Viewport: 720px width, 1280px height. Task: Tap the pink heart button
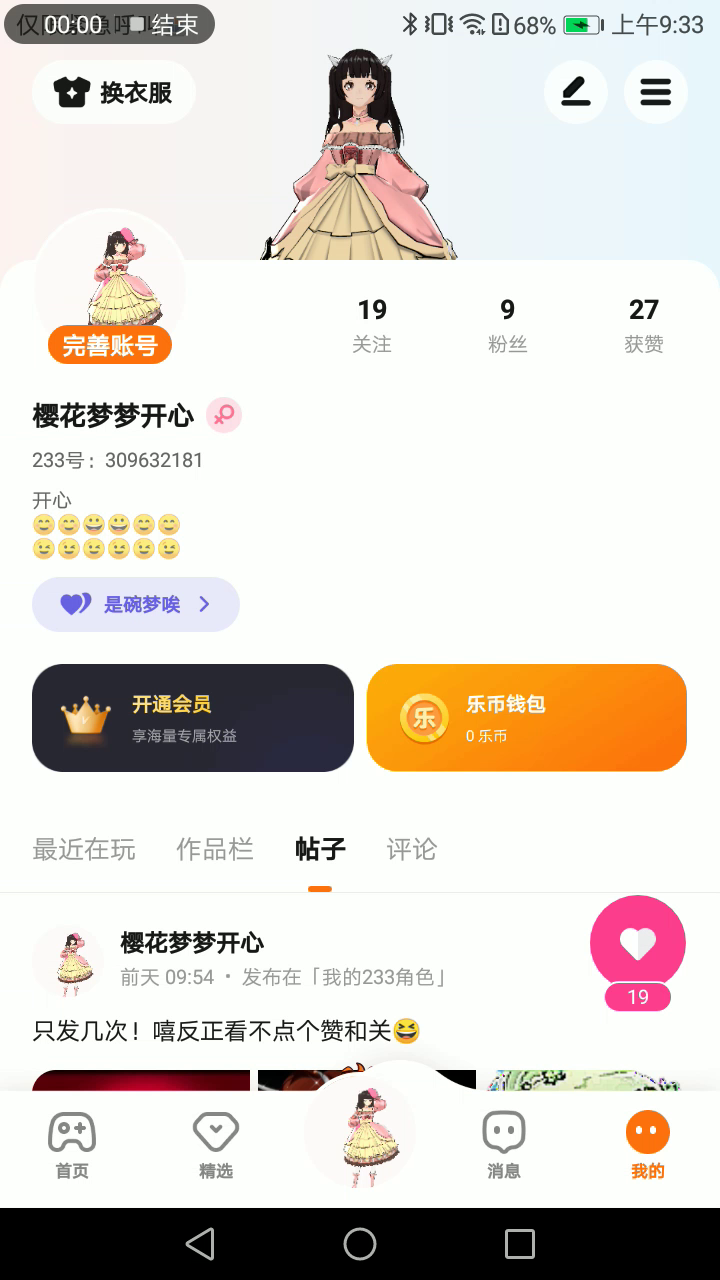click(x=638, y=943)
